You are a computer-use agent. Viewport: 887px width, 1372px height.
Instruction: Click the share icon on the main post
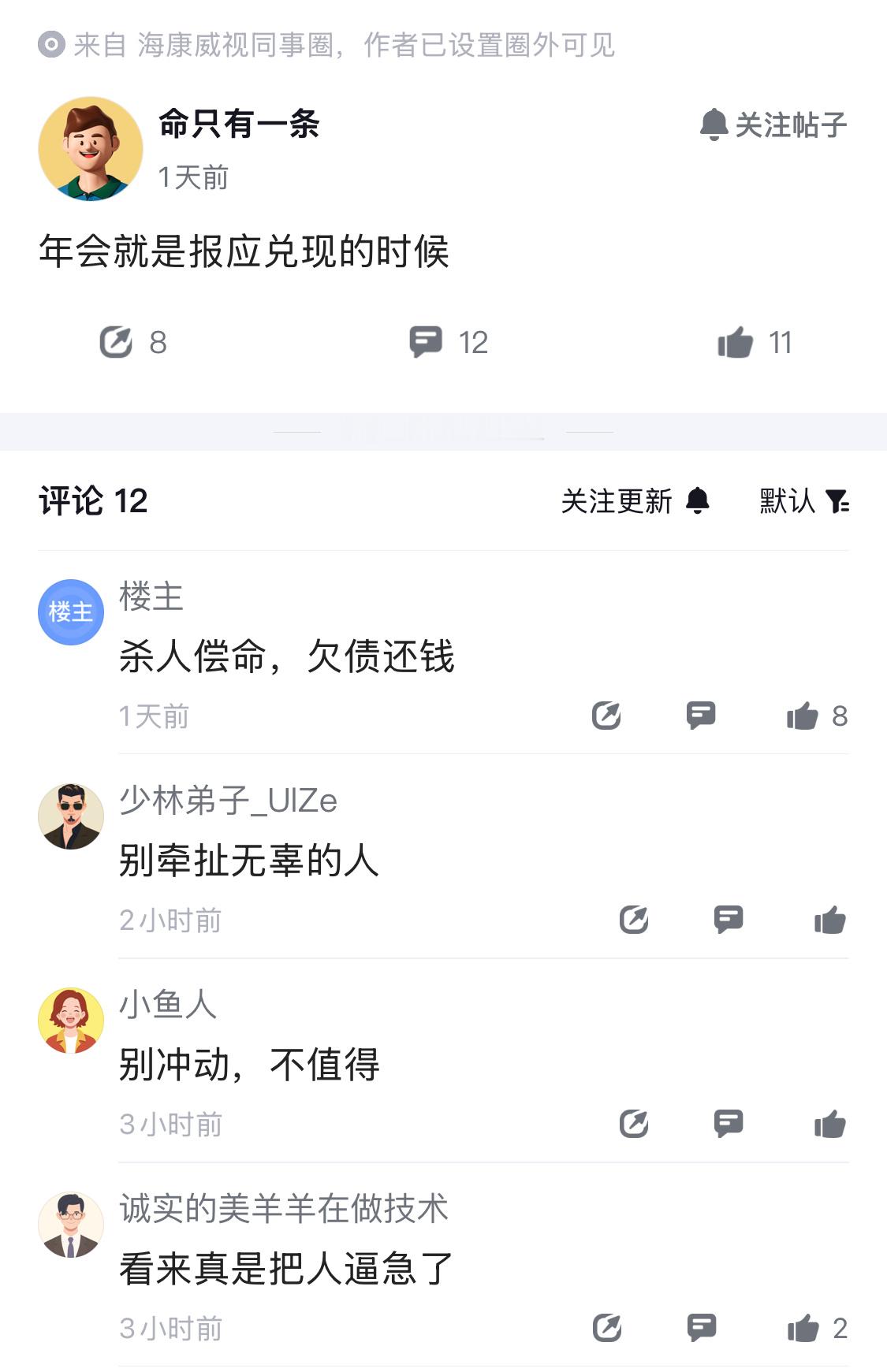(x=118, y=340)
